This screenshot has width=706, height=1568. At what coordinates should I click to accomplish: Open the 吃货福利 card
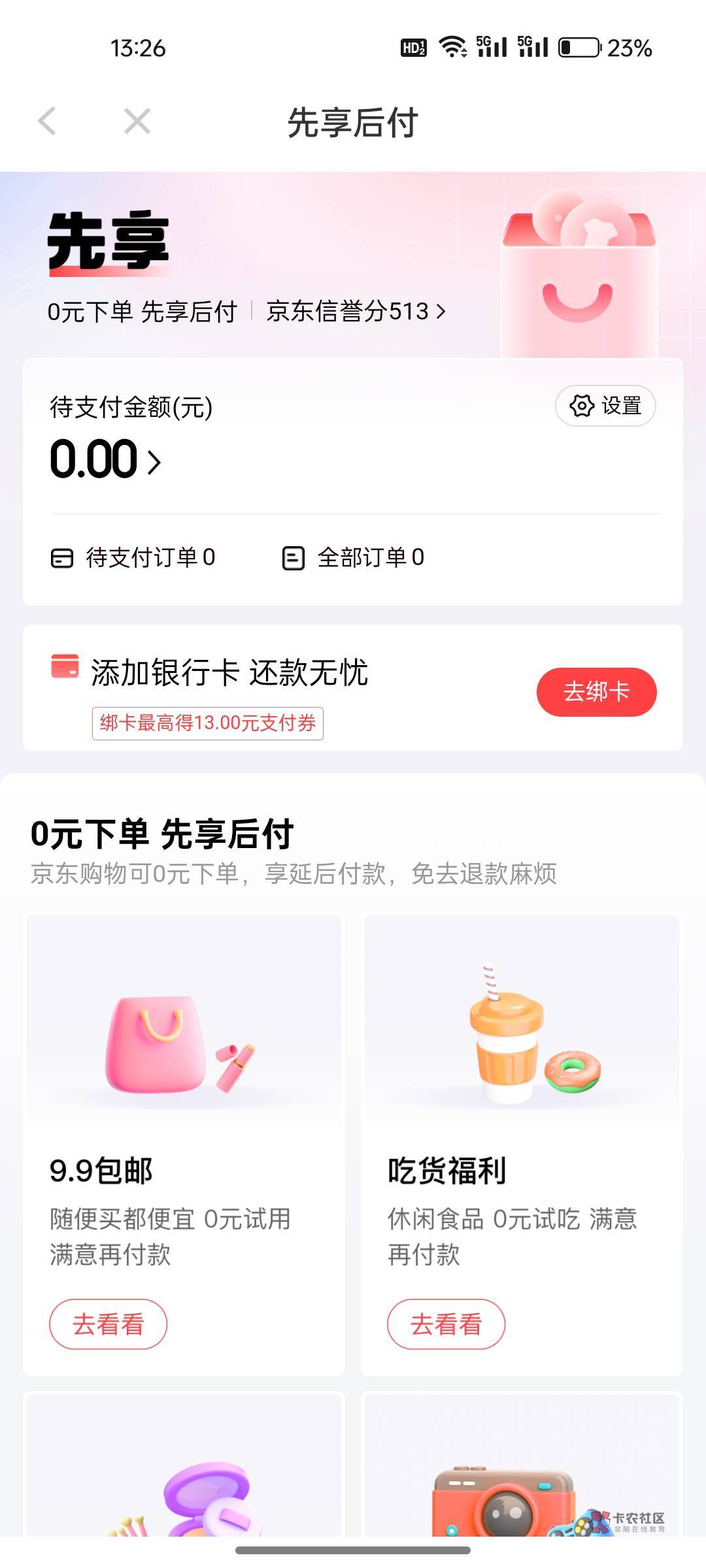(x=522, y=1145)
